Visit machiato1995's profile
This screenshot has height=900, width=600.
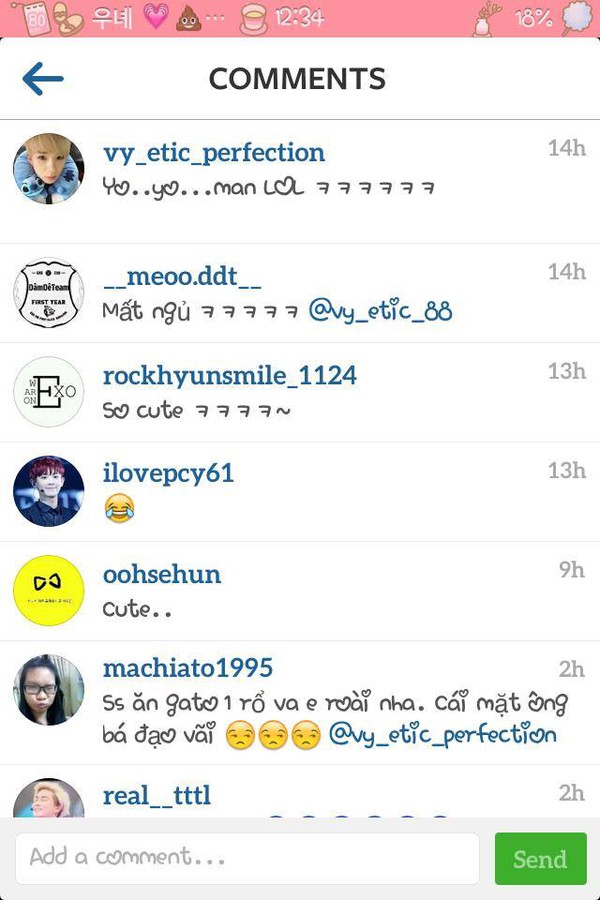point(188,668)
